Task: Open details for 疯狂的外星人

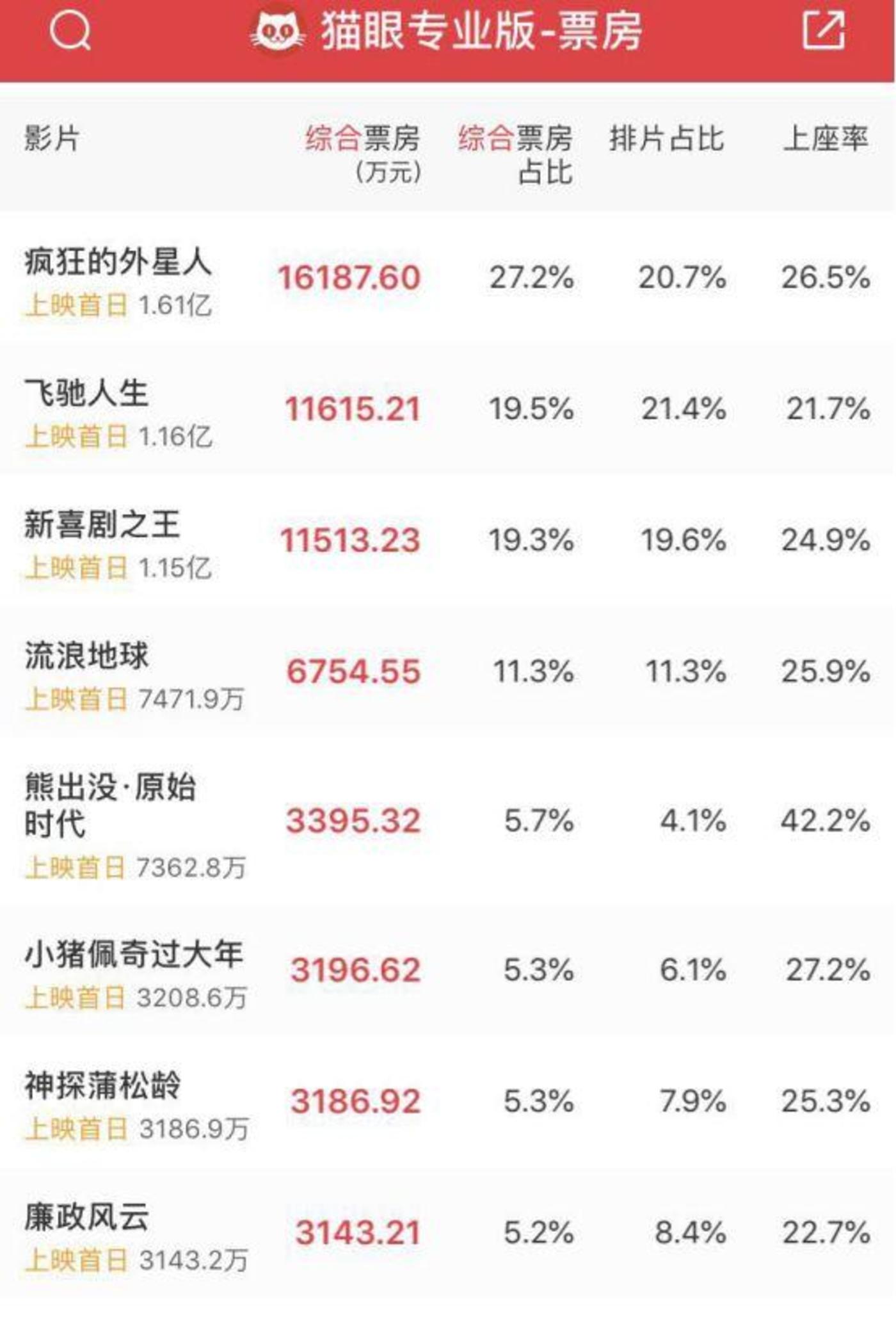Action: click(118, 263)
